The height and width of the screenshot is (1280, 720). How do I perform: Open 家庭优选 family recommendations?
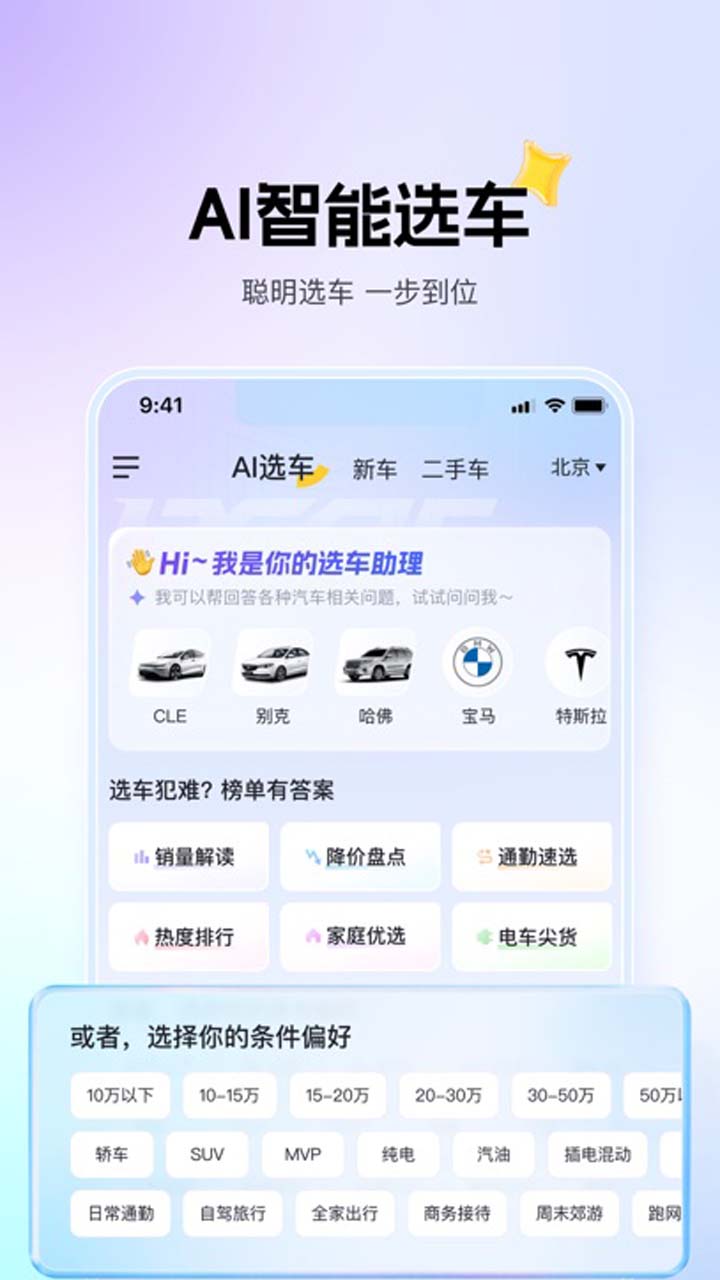click(x=360, y=937)
